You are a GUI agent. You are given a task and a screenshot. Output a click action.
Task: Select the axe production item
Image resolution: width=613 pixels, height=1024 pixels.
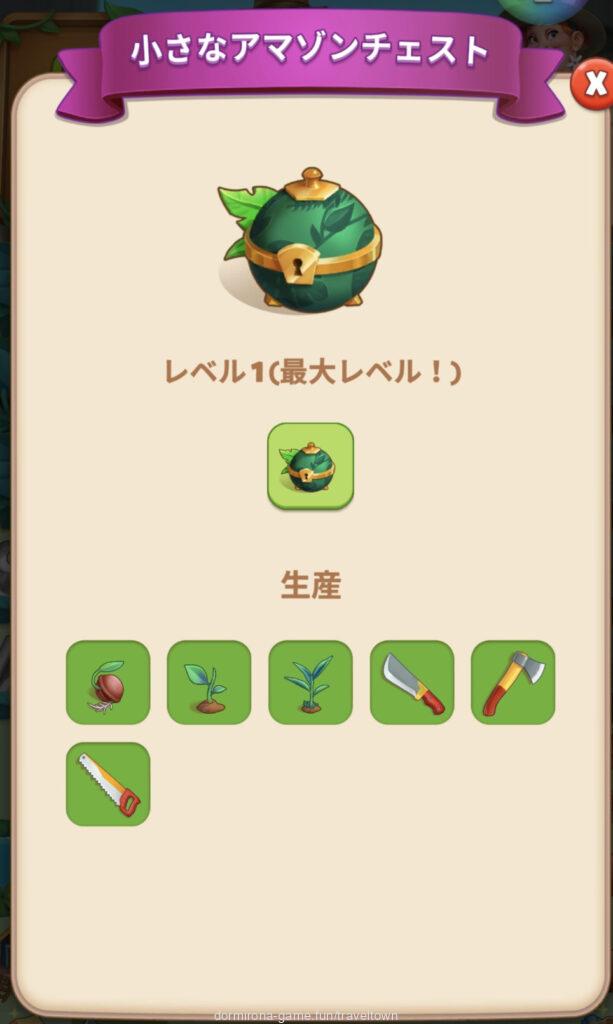(513, 682)
